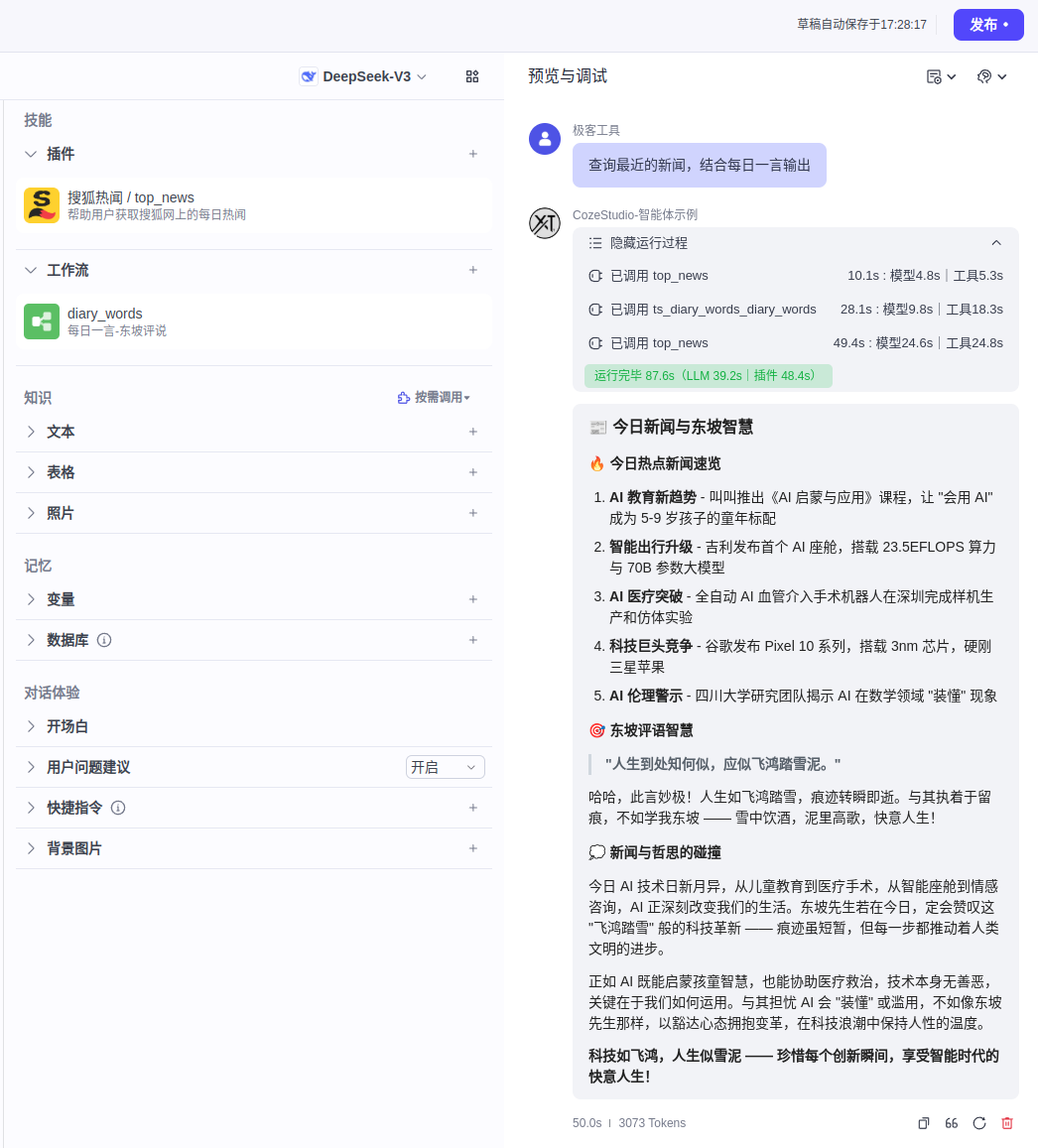
Task: Add a 背景图片 background image
Action: pos(473,848)
